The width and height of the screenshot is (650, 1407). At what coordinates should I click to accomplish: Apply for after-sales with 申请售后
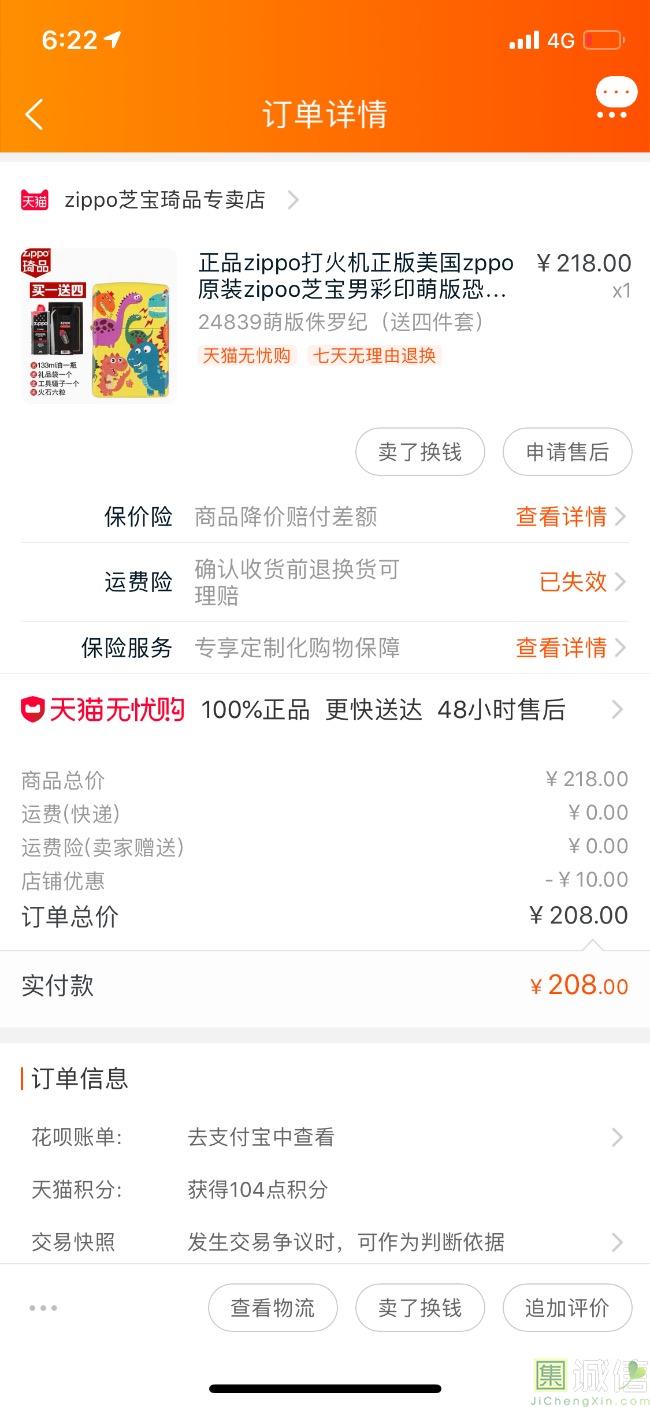[567, 452]
